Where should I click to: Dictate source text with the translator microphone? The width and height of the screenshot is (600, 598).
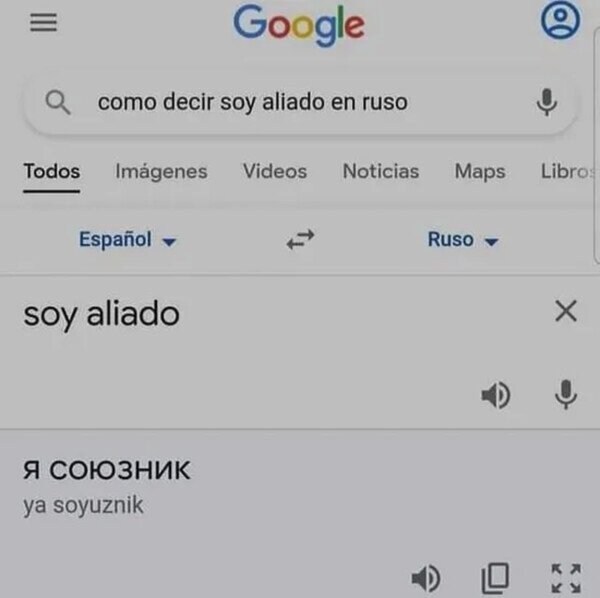point(566,394)
